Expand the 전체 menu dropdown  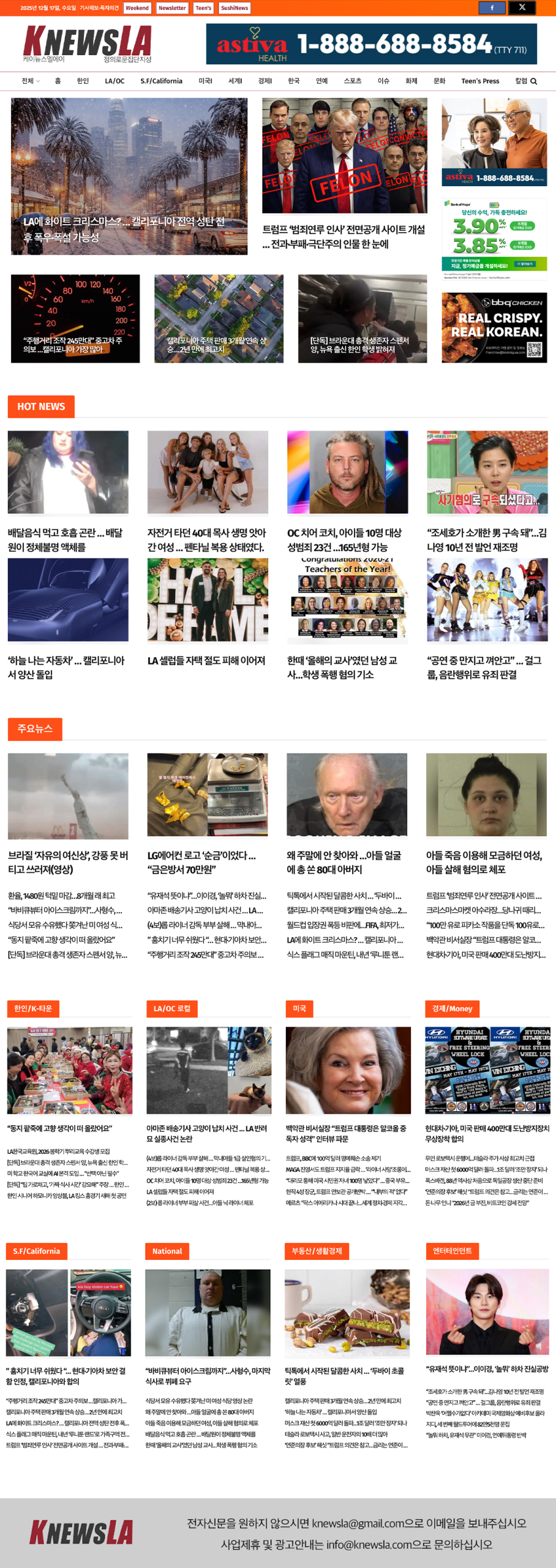point(30,81)
